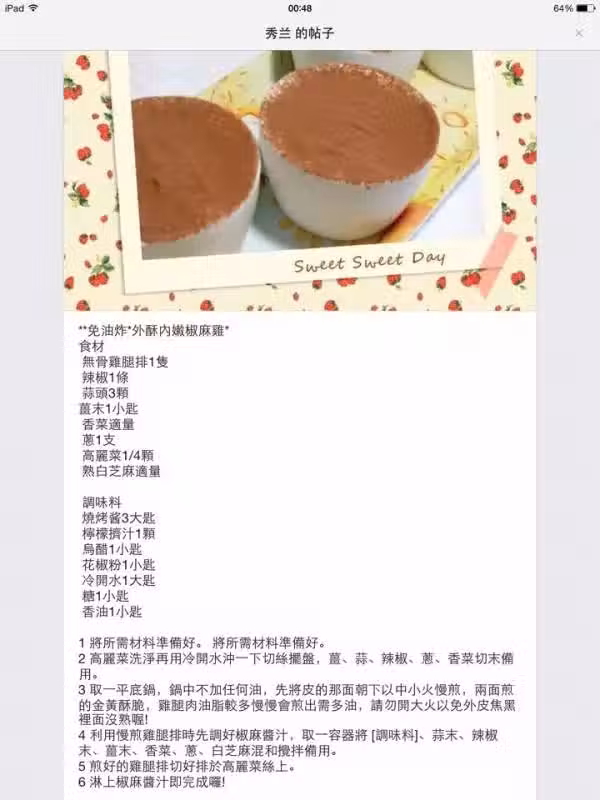Open the Sweet Sweet Day dessert photo
Image resolution: width=600 pixels, height=800 pixels.
click(x=300, y=180)
